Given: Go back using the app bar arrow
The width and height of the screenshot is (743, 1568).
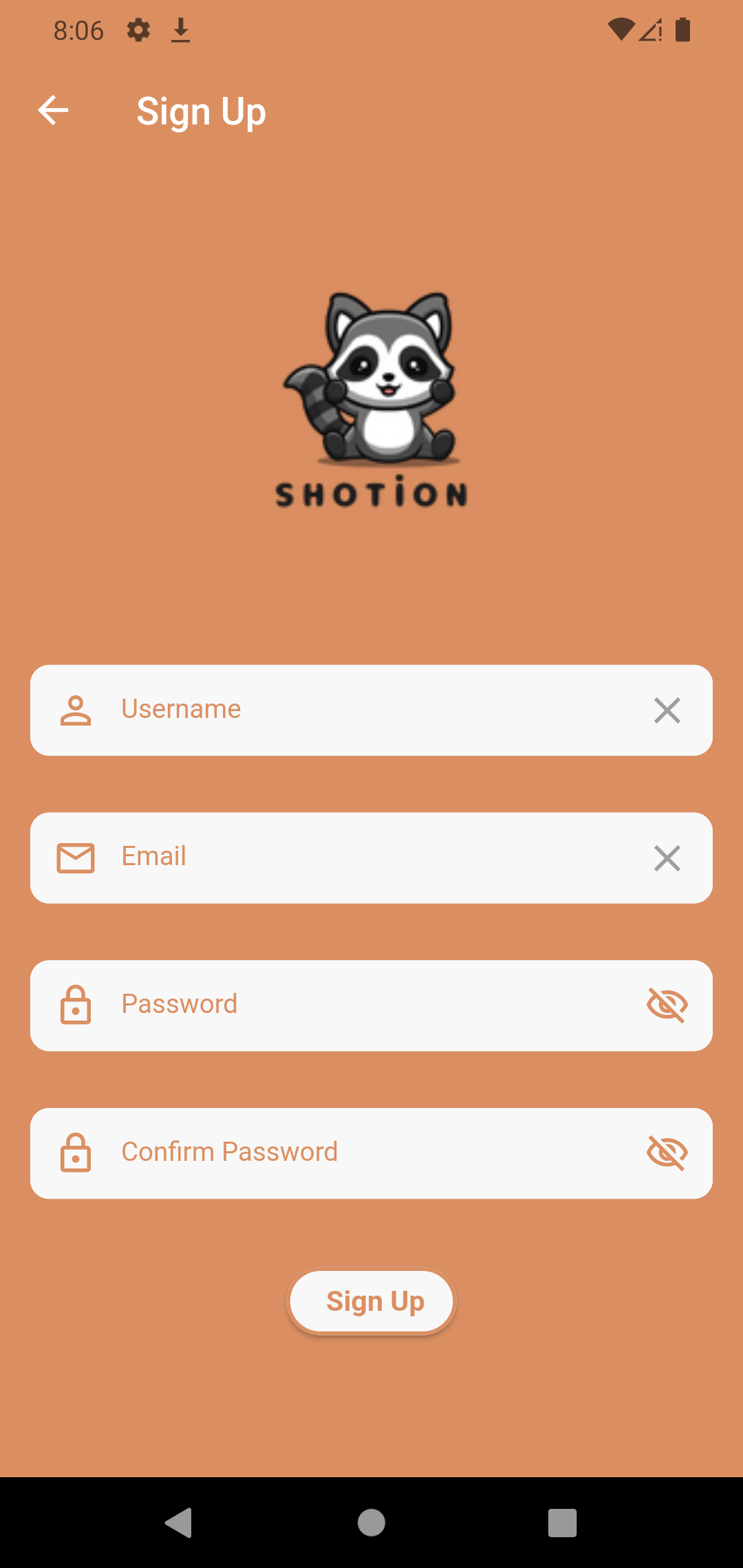Looking at the screenshot, I should [53, 111].
